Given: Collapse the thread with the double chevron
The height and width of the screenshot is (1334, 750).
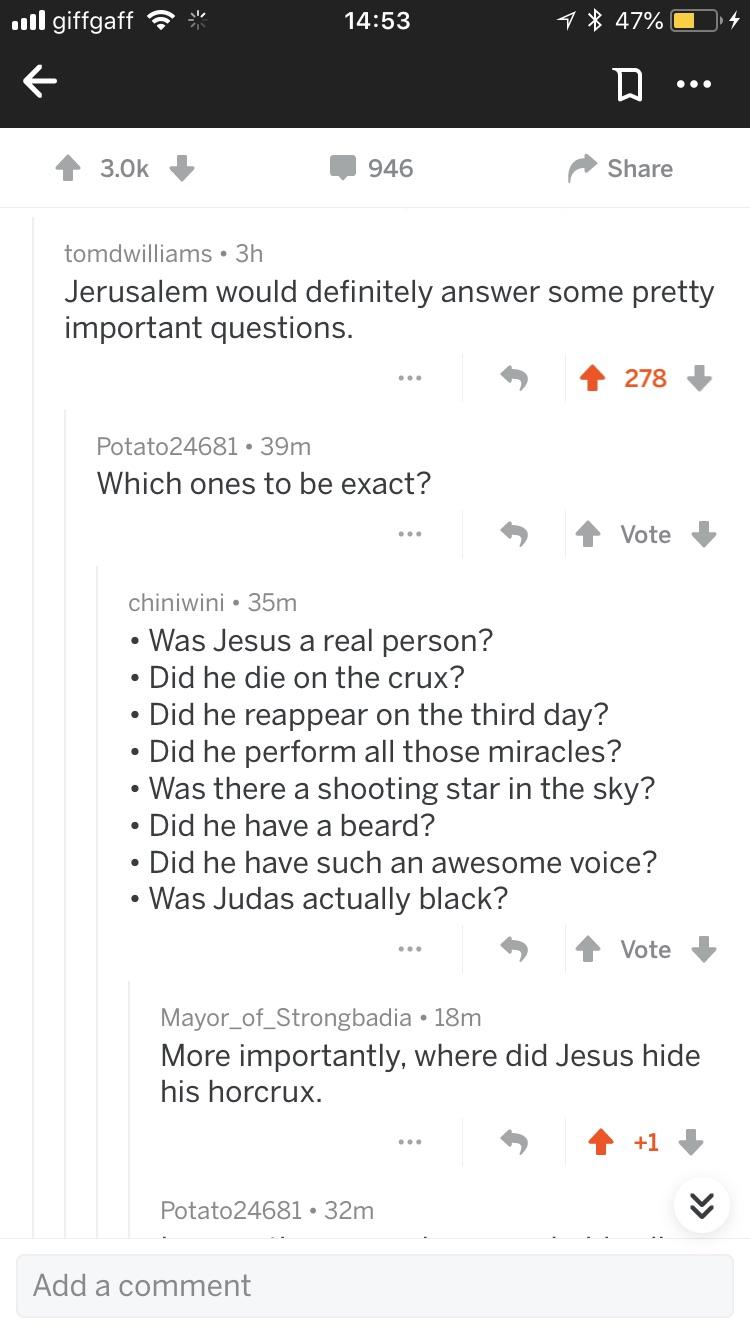Looking at the screenshot, I should pyautogui.click(x=701, y=1206).
